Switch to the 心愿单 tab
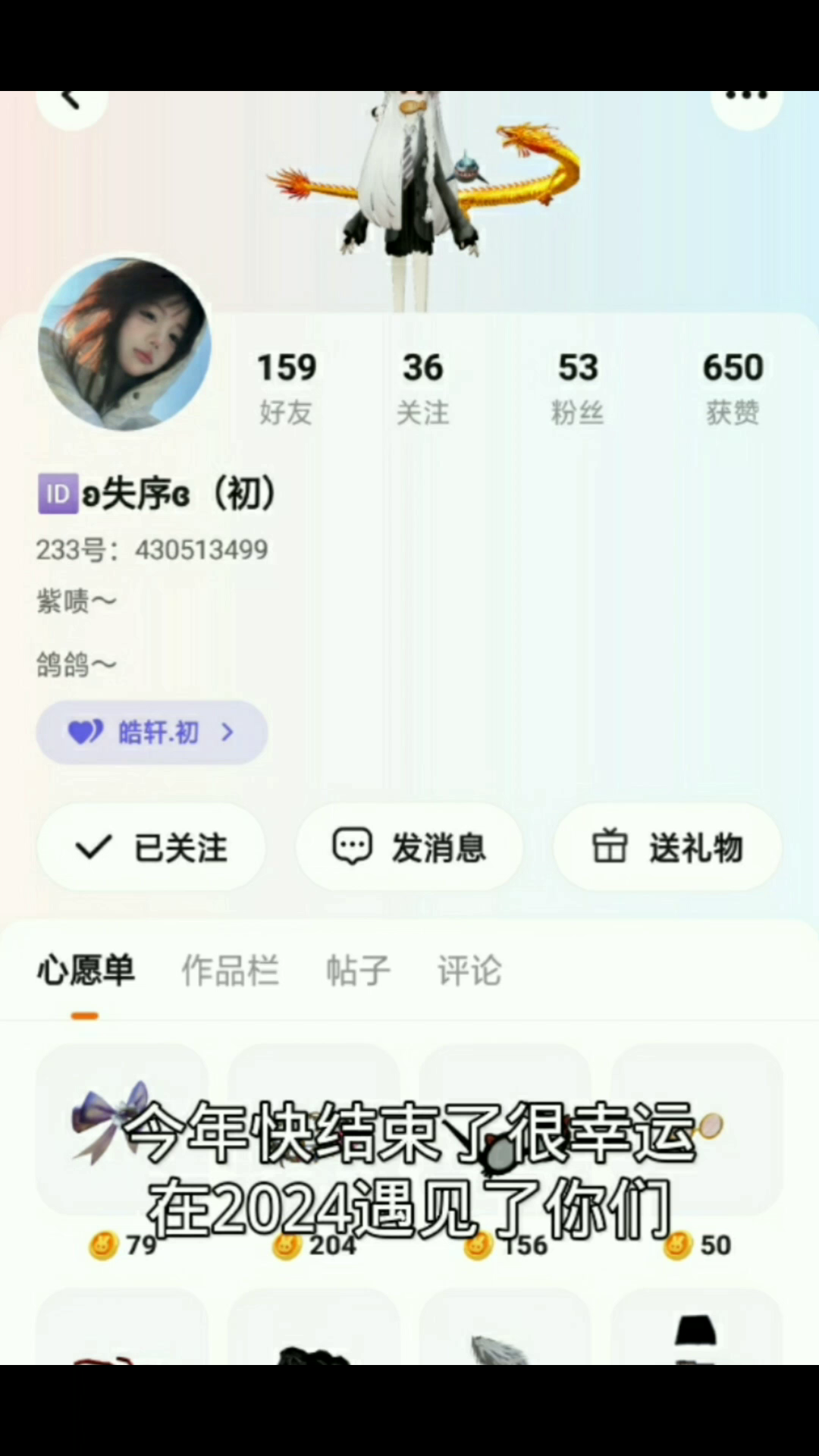This screenshot has width=819, height=1456. click(x=86, y=971)
